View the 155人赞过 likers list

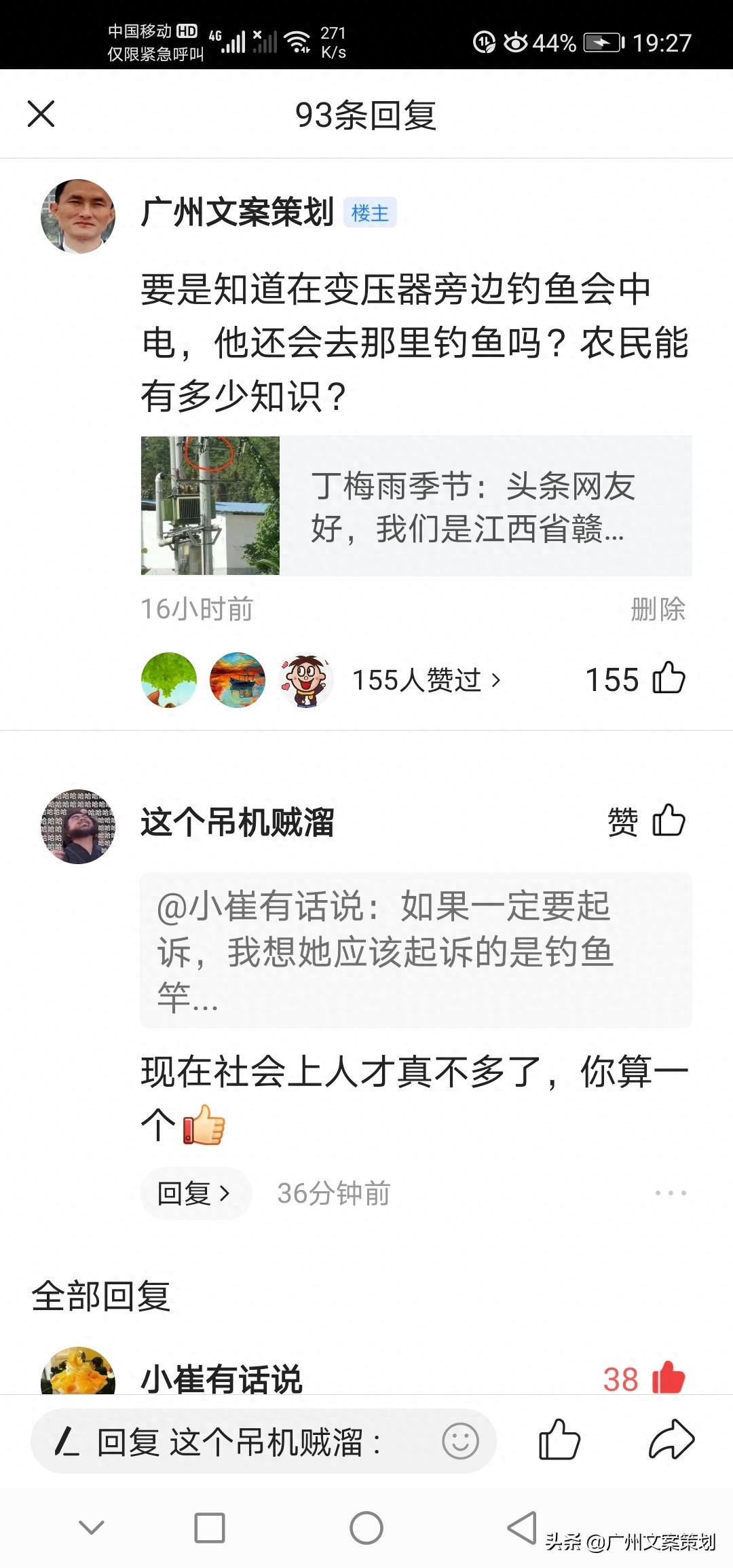tap(426, 680)
